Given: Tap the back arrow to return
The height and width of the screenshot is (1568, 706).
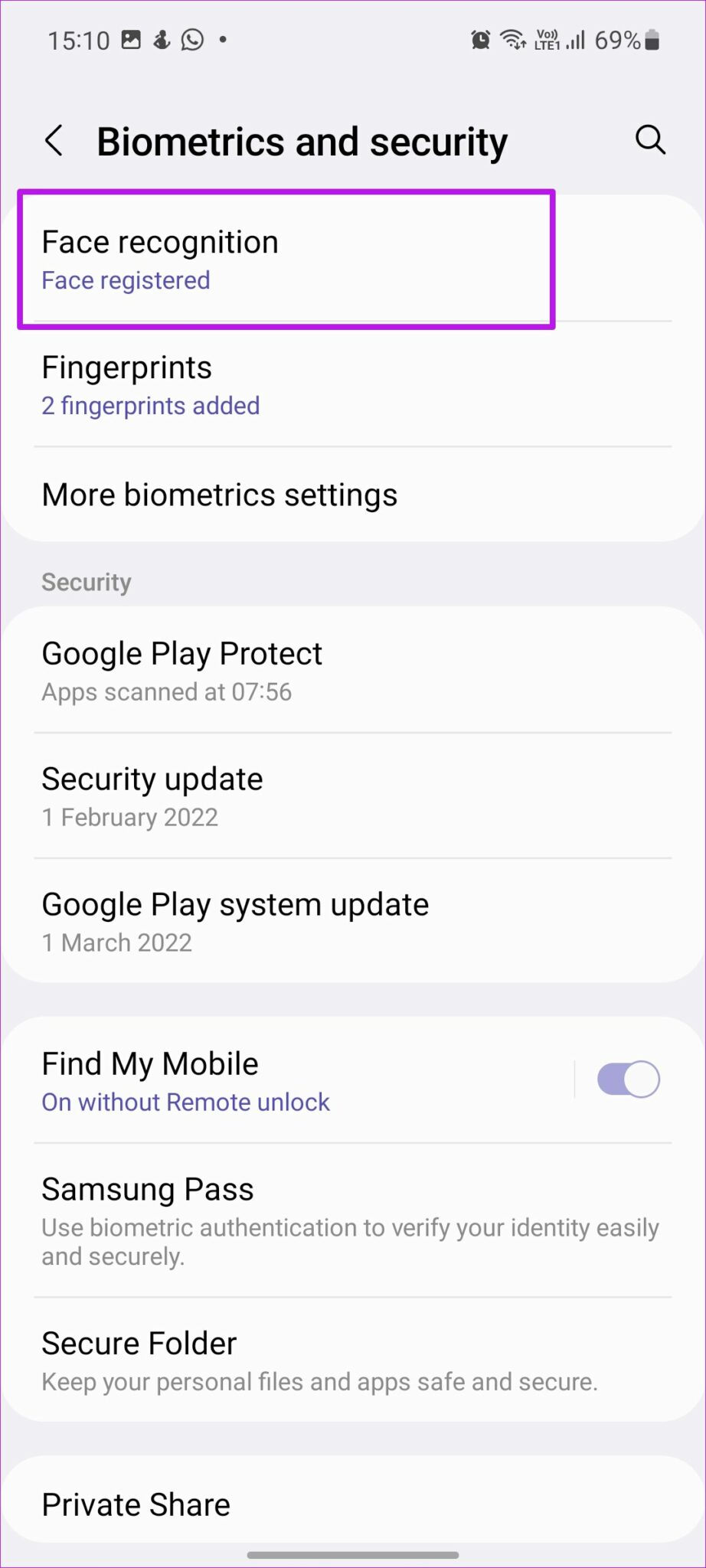Looking at the screenshot, I should [54, 140].
